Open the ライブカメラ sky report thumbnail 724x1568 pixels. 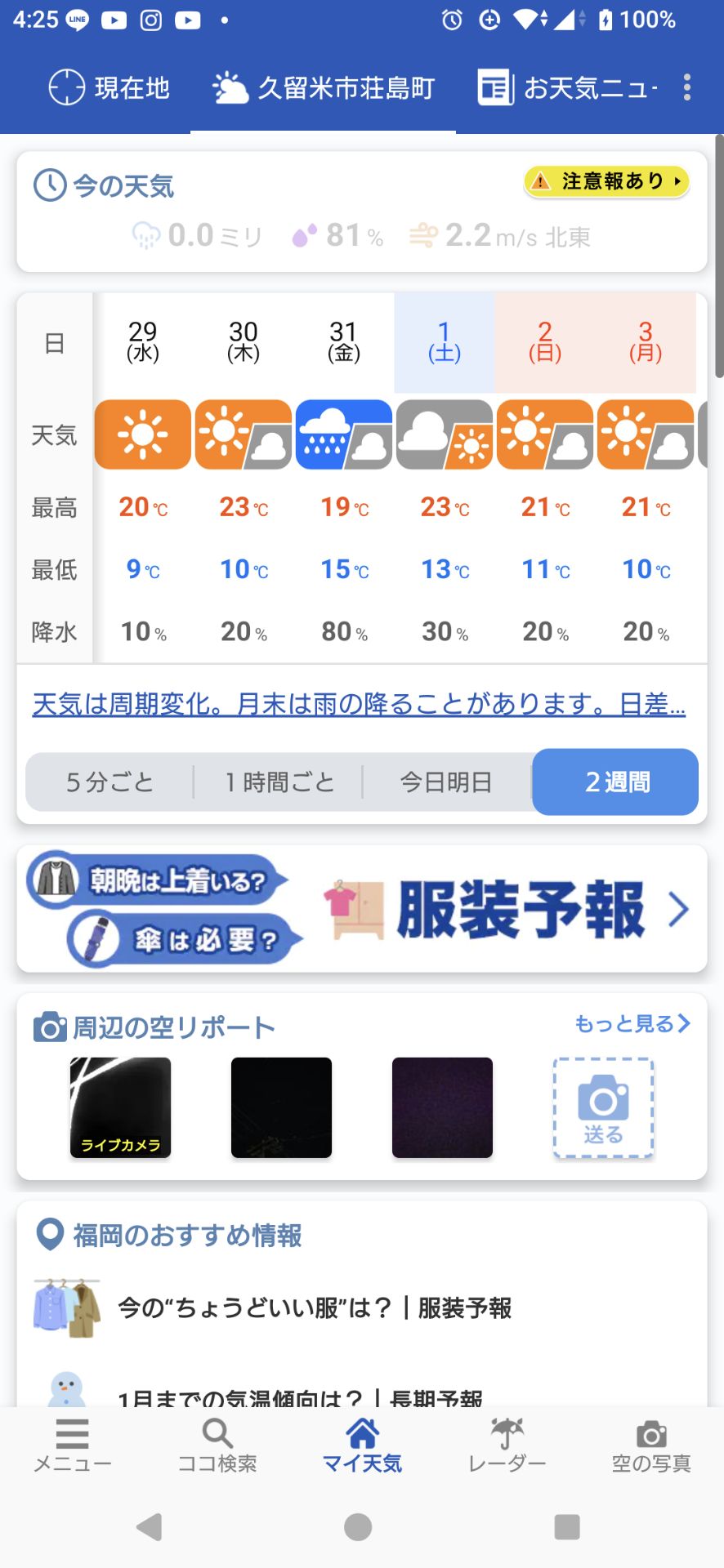[119, 1107]
